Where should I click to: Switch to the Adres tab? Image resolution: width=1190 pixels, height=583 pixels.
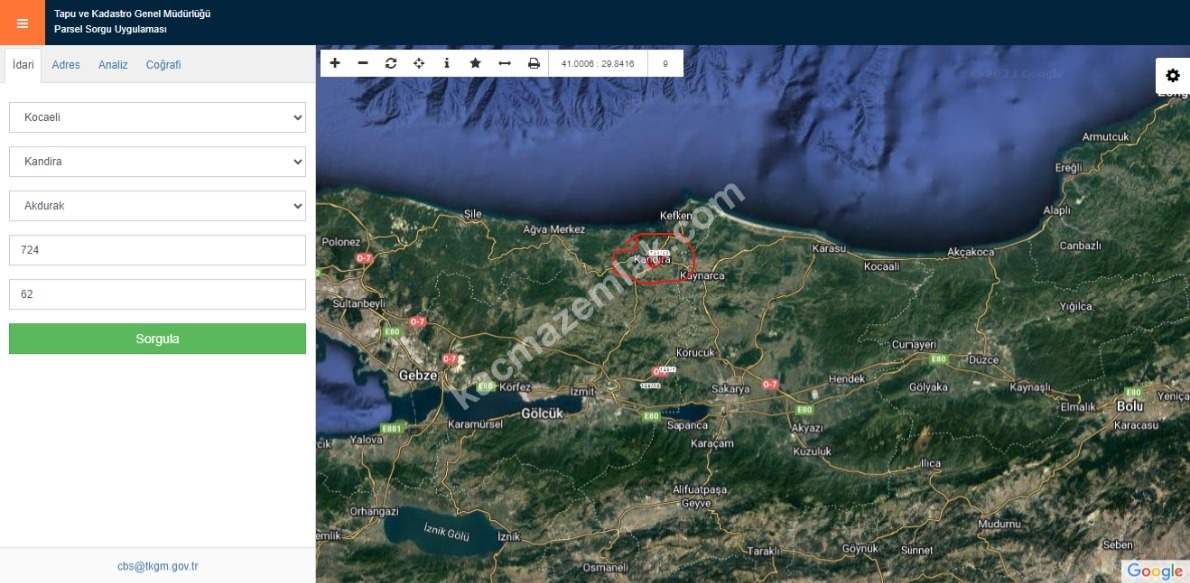click(x=66, y=65)
